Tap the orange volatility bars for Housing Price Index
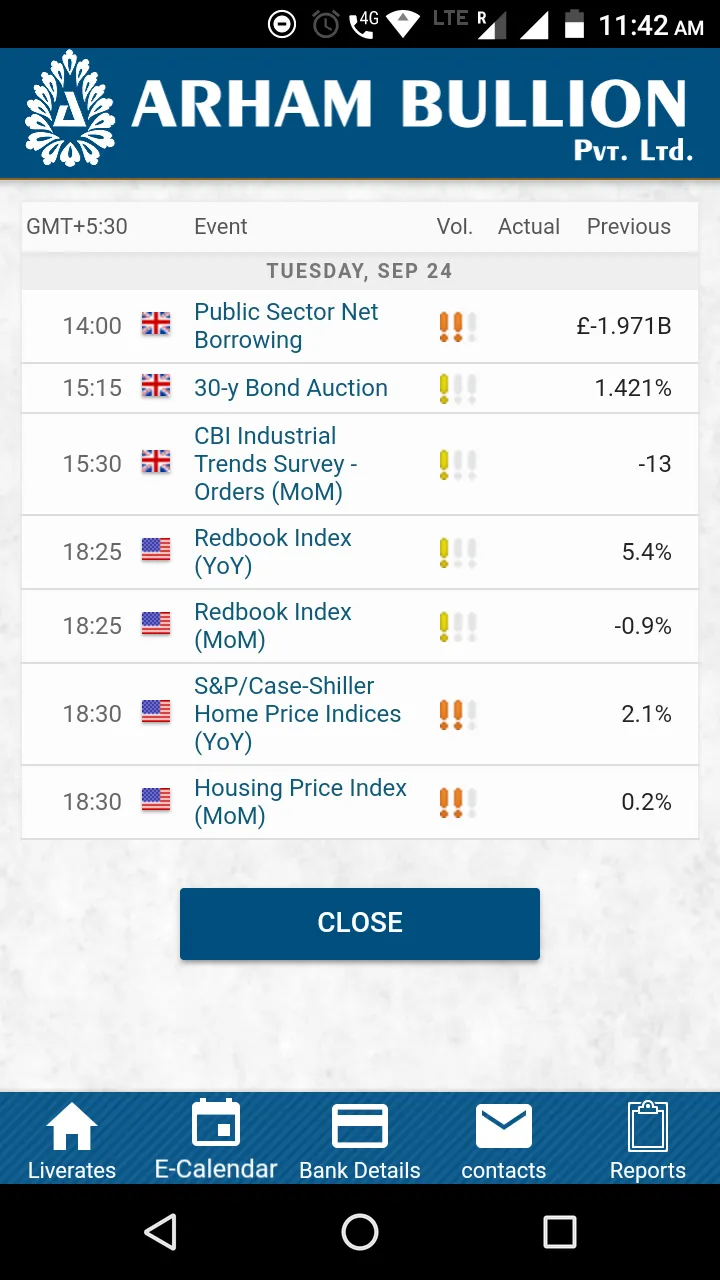 click(457, 801)
